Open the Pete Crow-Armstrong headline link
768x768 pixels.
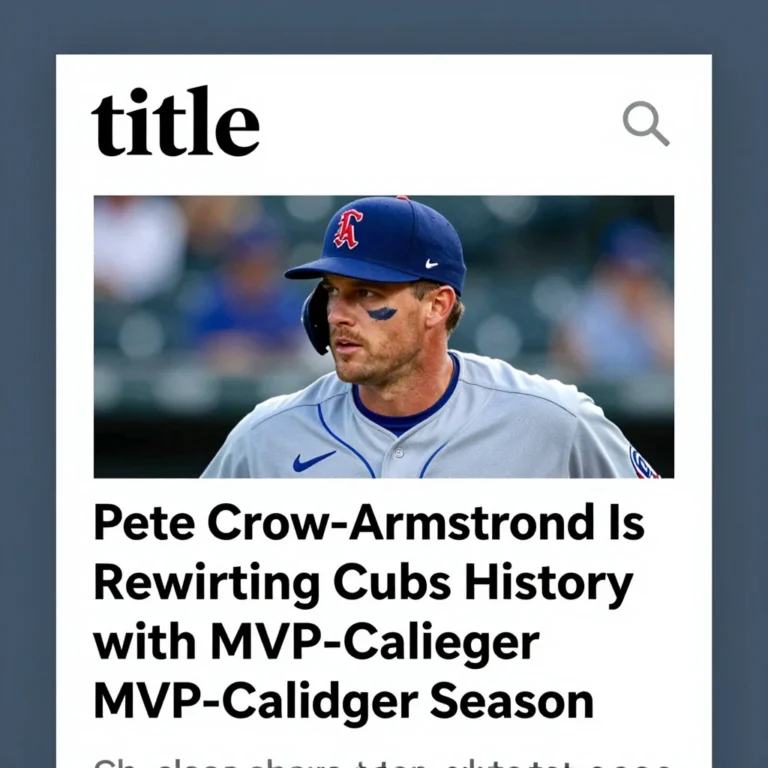coord(368,612)
